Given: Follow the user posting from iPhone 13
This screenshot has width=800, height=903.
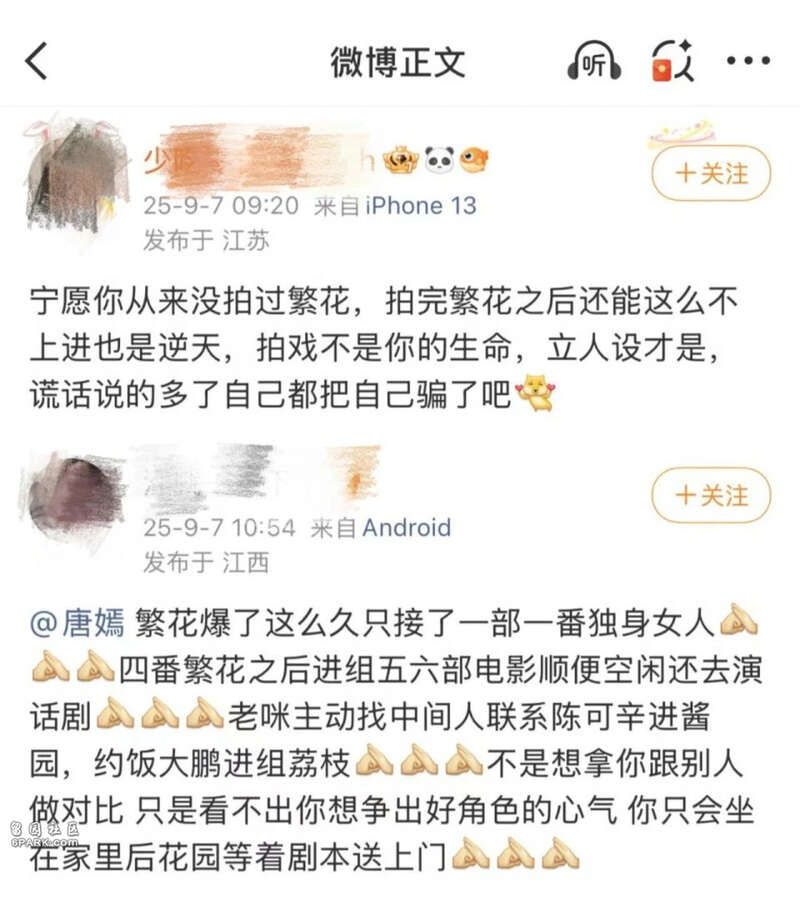Looking at the screenshot, I should tap(711, 173).
